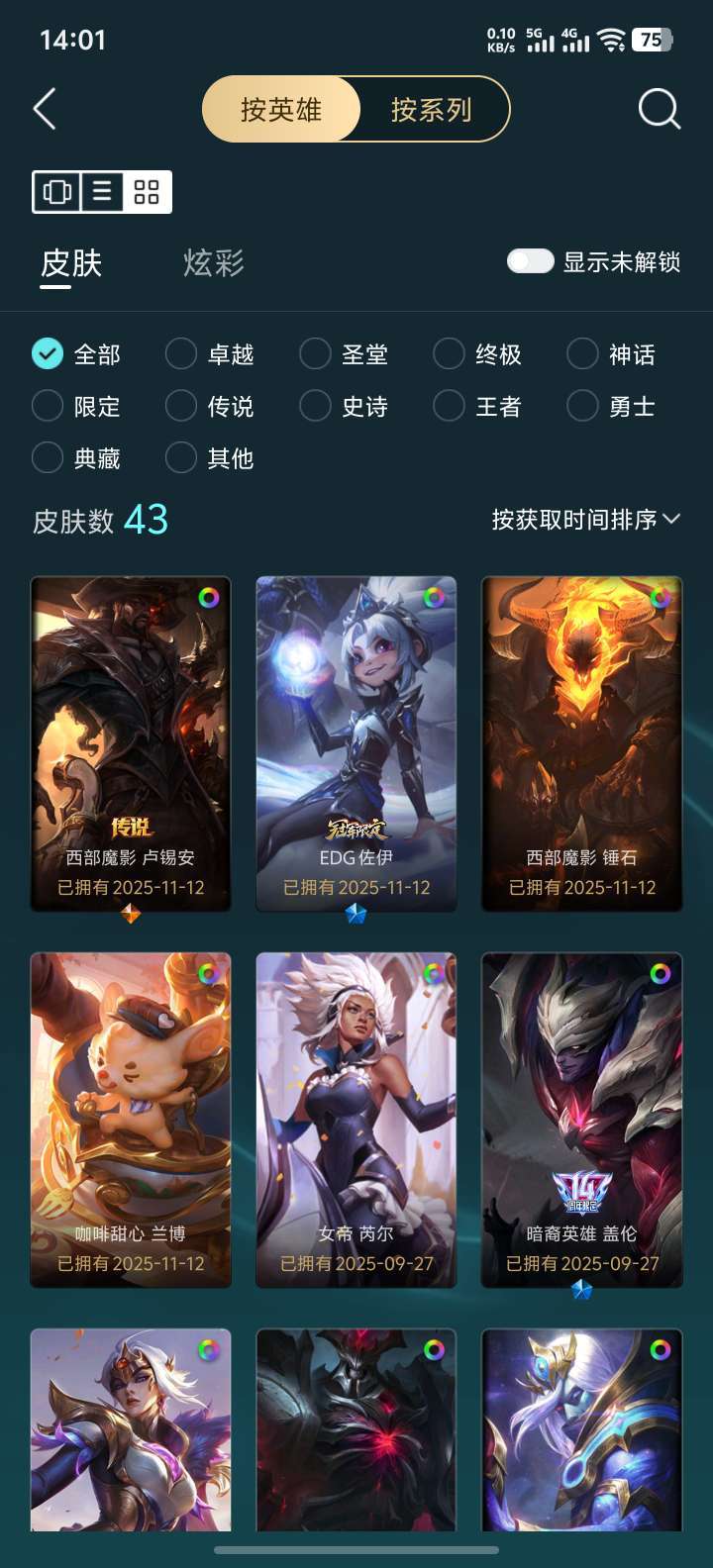
Task: Switch to the 按系列 tab
Action: click(429, 109)
